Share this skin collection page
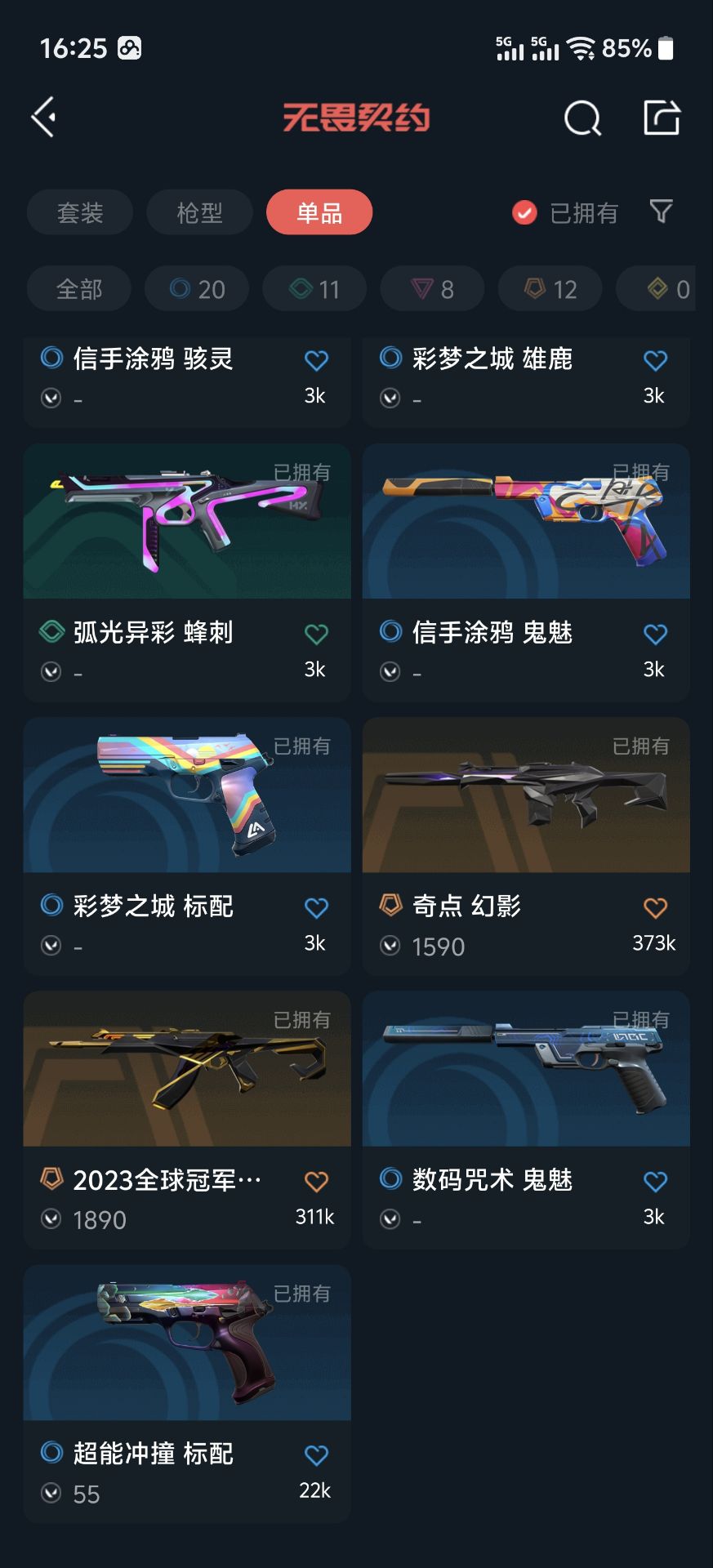713x1568 pixels. [x=662, y=118]
